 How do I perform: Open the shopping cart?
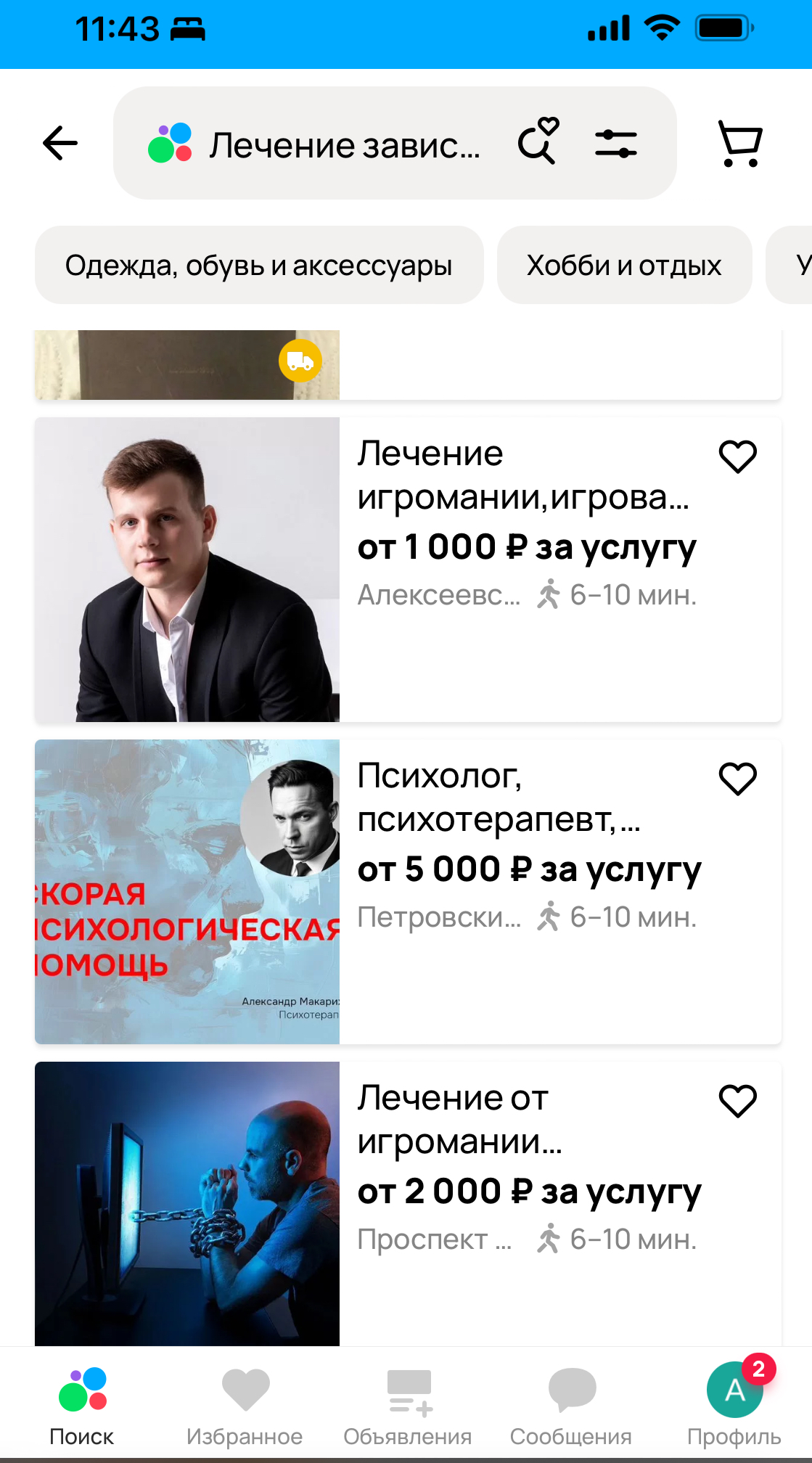[739, 144]
